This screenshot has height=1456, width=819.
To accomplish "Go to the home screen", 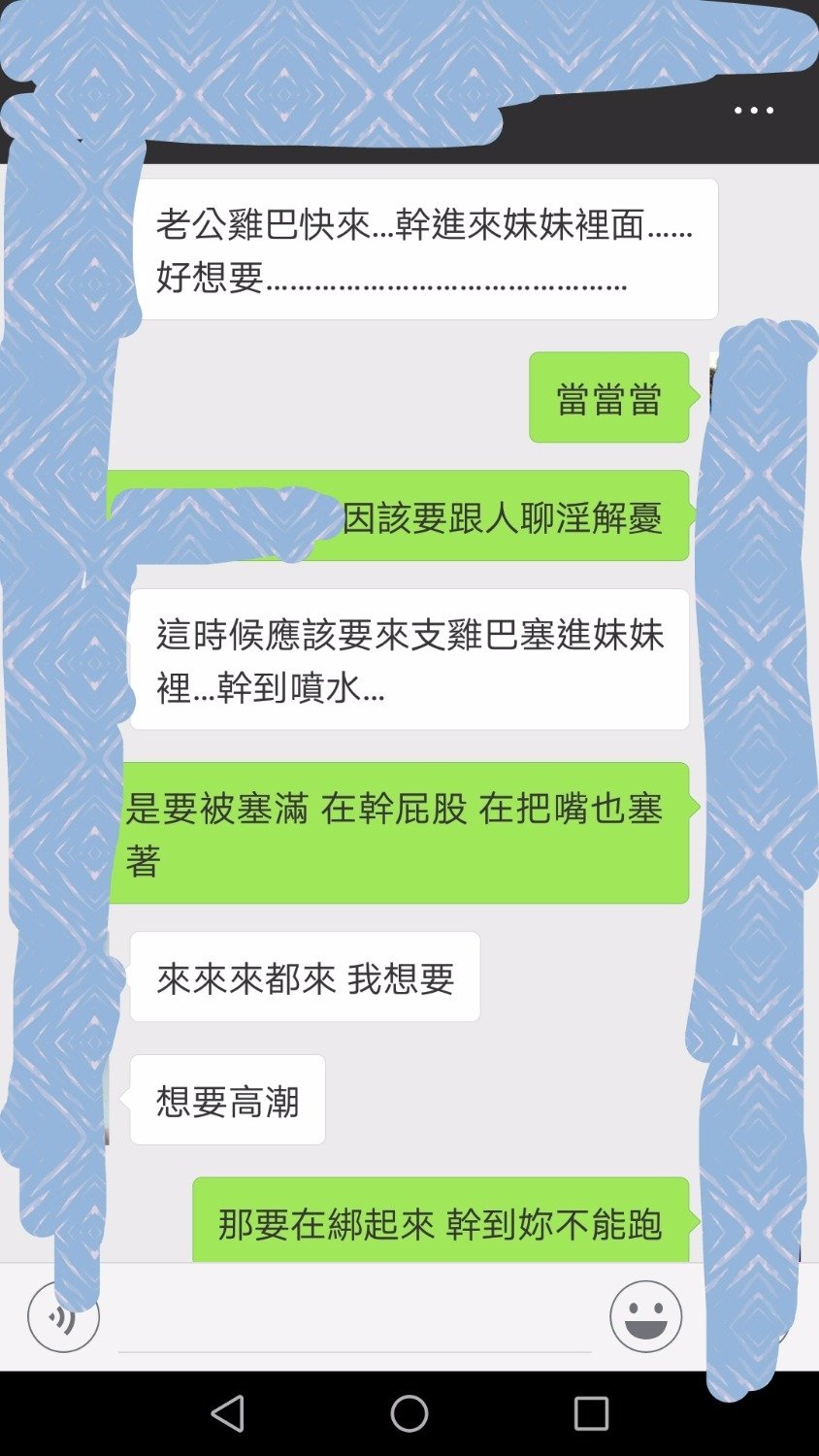I will (x=409, y=1413).
